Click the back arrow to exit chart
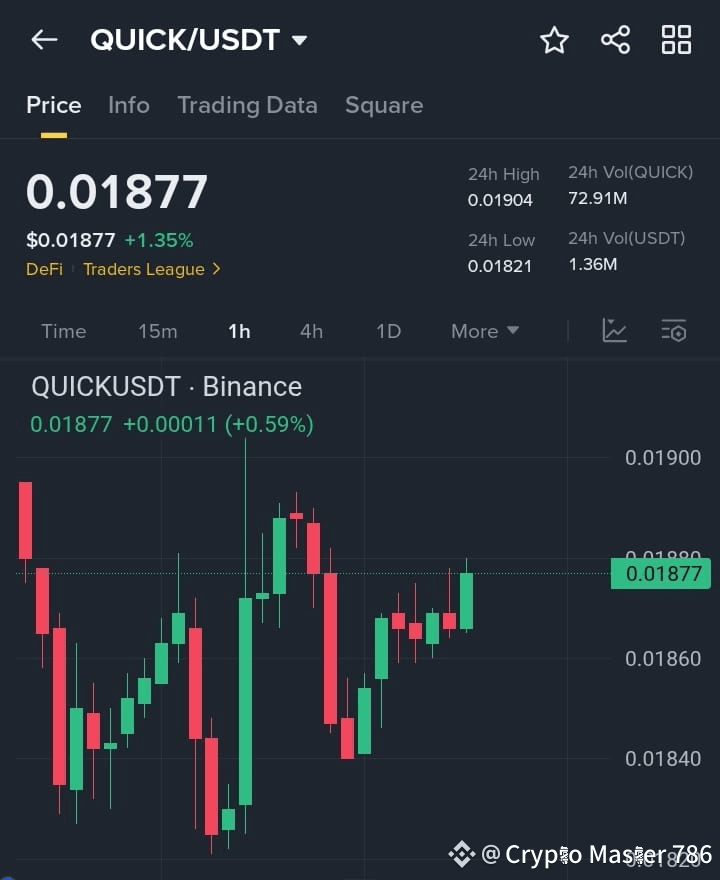This screenshot has width=720, height=880. (x=42, y=40)
